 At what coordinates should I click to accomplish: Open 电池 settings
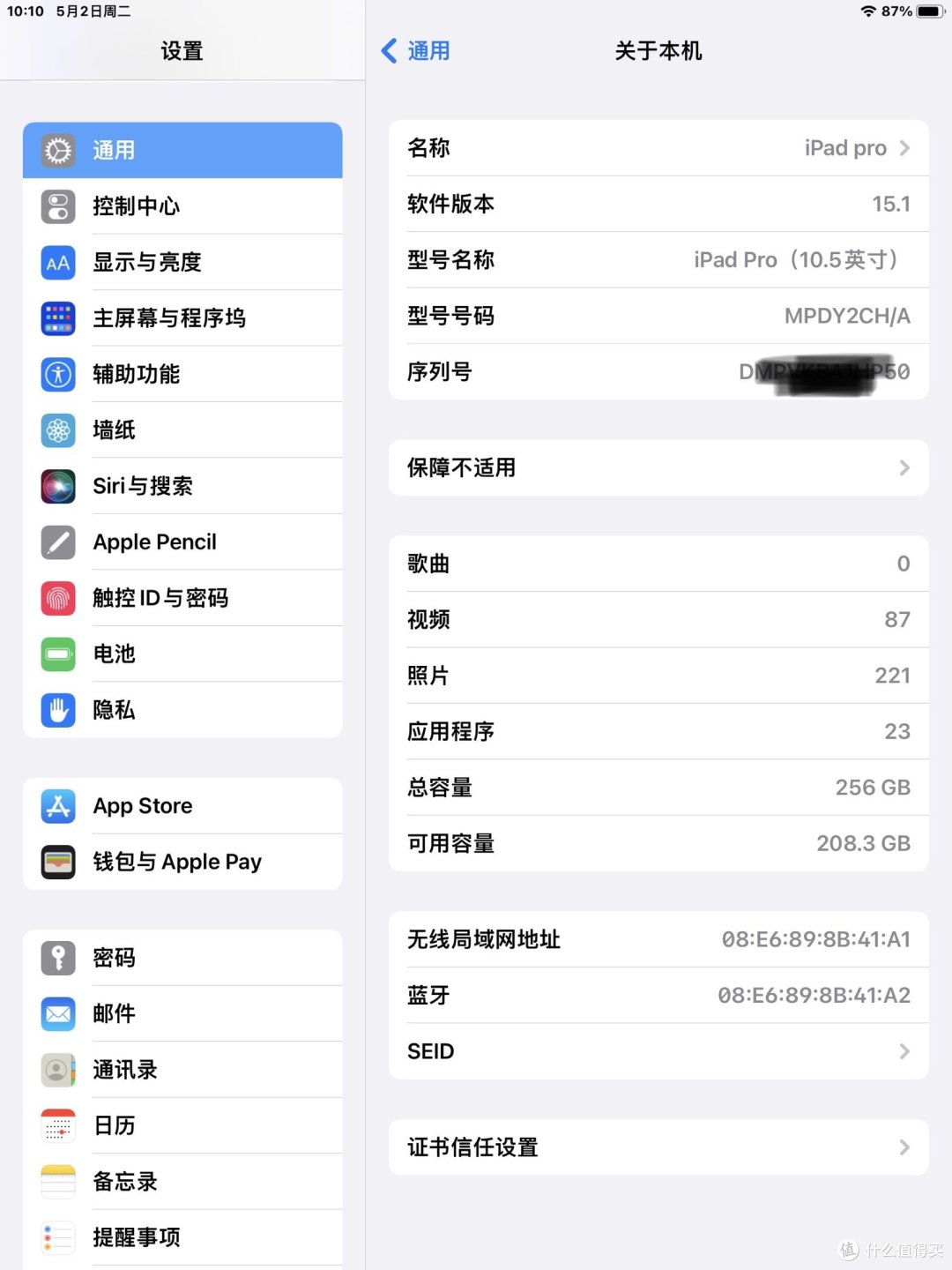click(x=182, y=654)
